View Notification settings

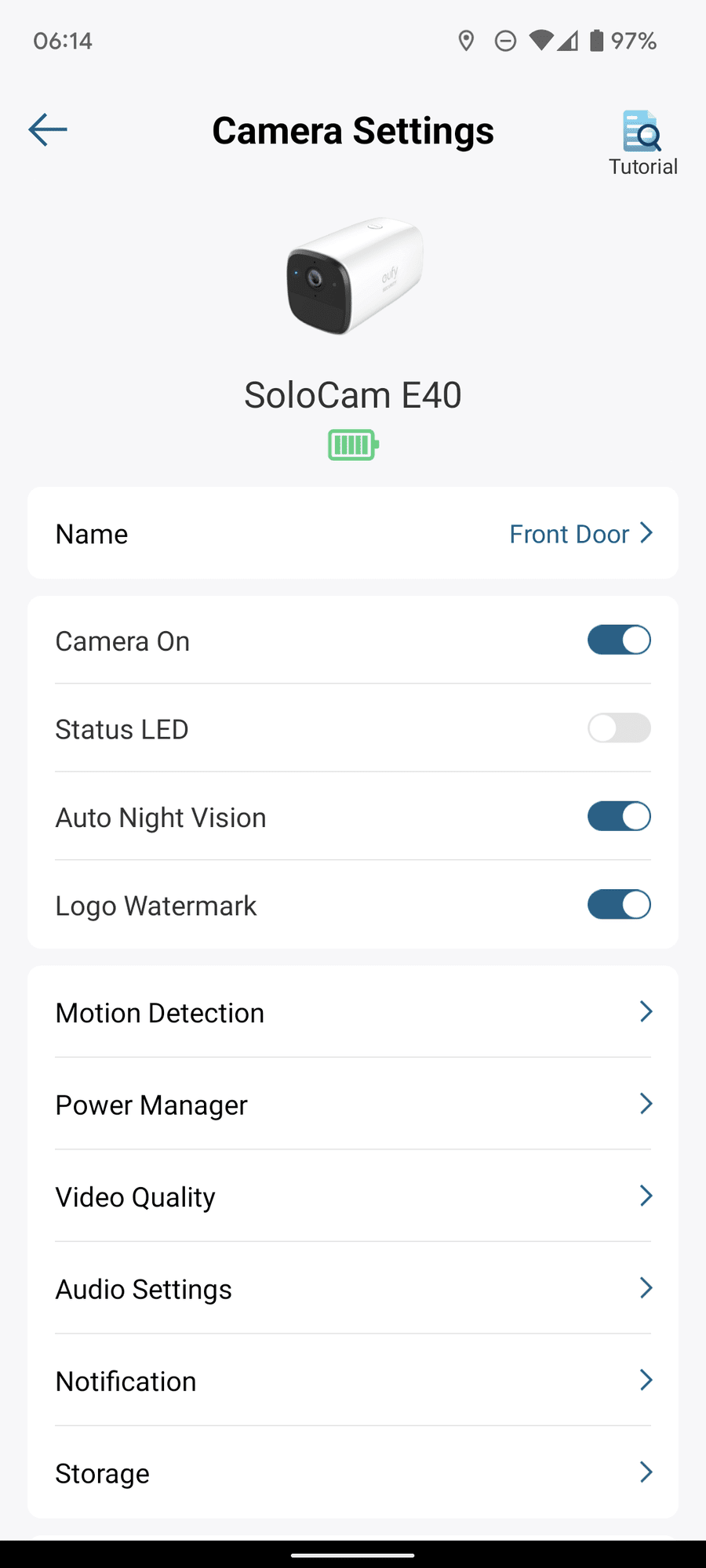[x=353, y=1381]
